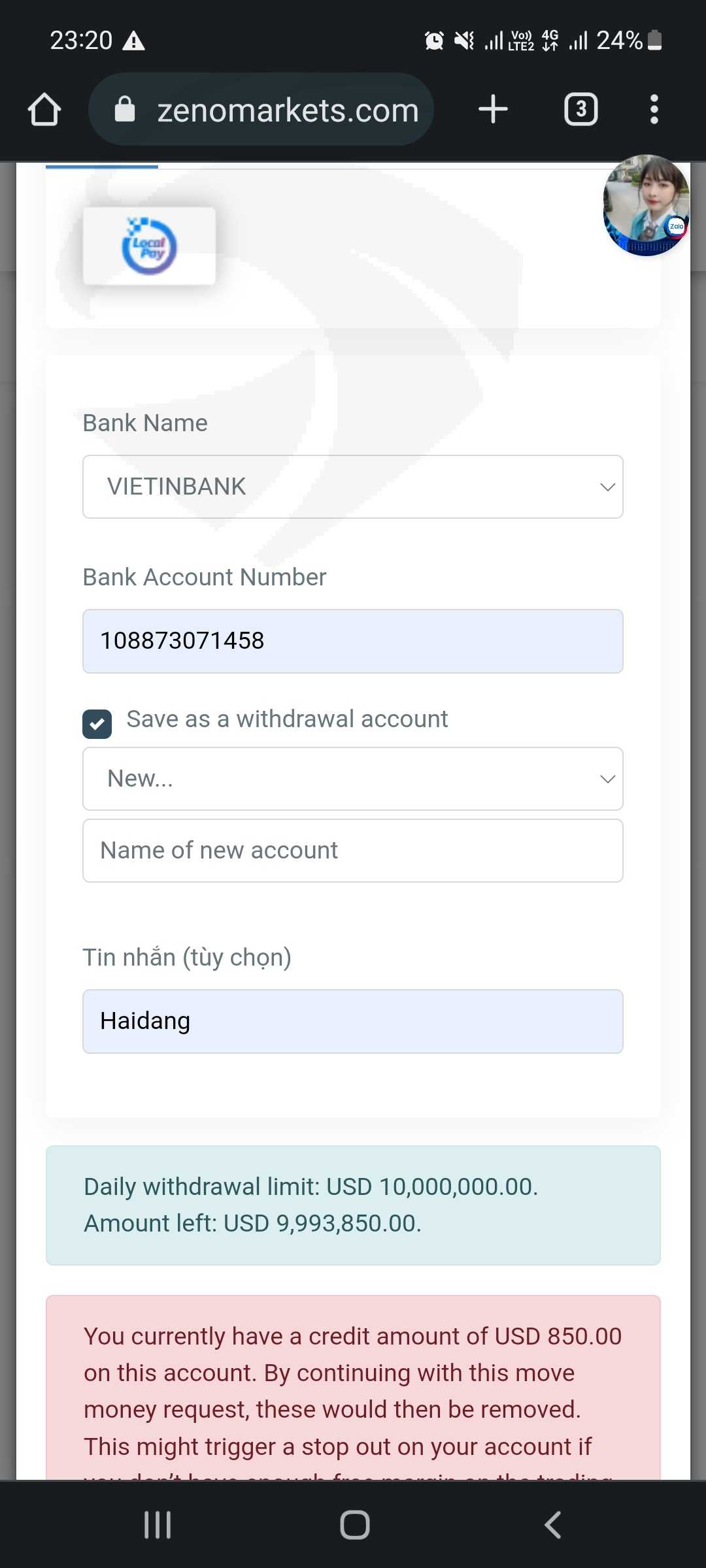The height and width of the screenshot is (1568, 706).
Task: Open the tab switcher showing 3 tabs
Action: pos(580,109)
